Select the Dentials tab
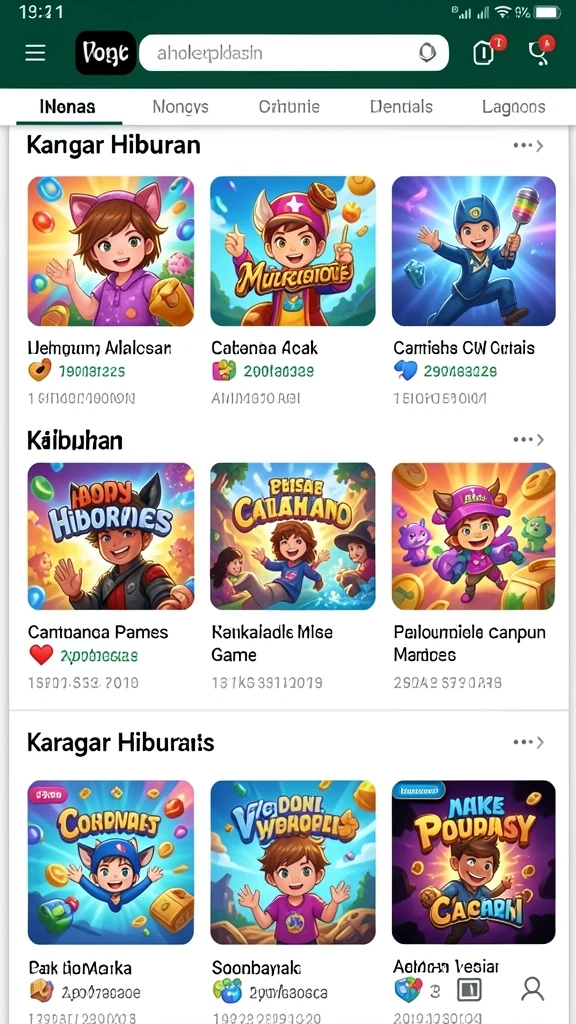This screenshot has height=1024, width=576. [x=401, y=106]
